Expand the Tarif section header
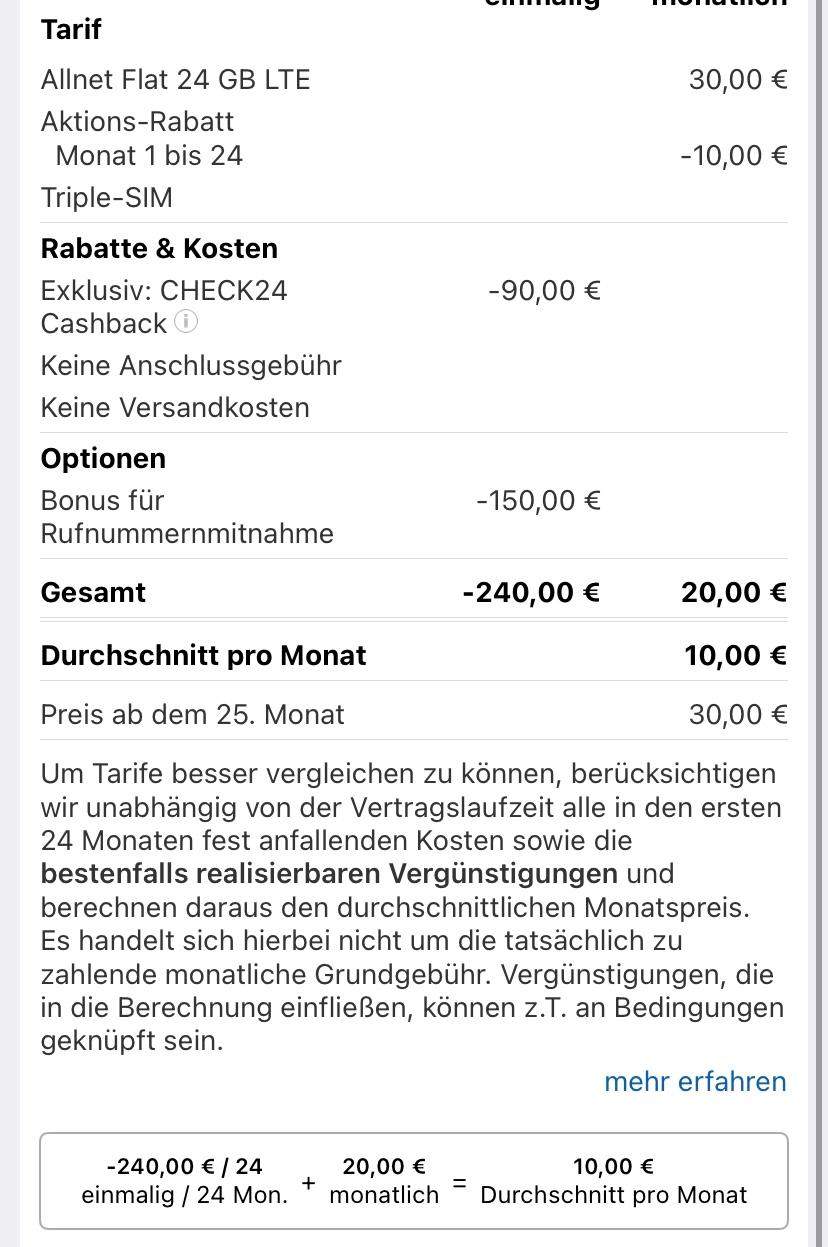The height and width of the screenshot is (1247, 828). tap(71, 30)
